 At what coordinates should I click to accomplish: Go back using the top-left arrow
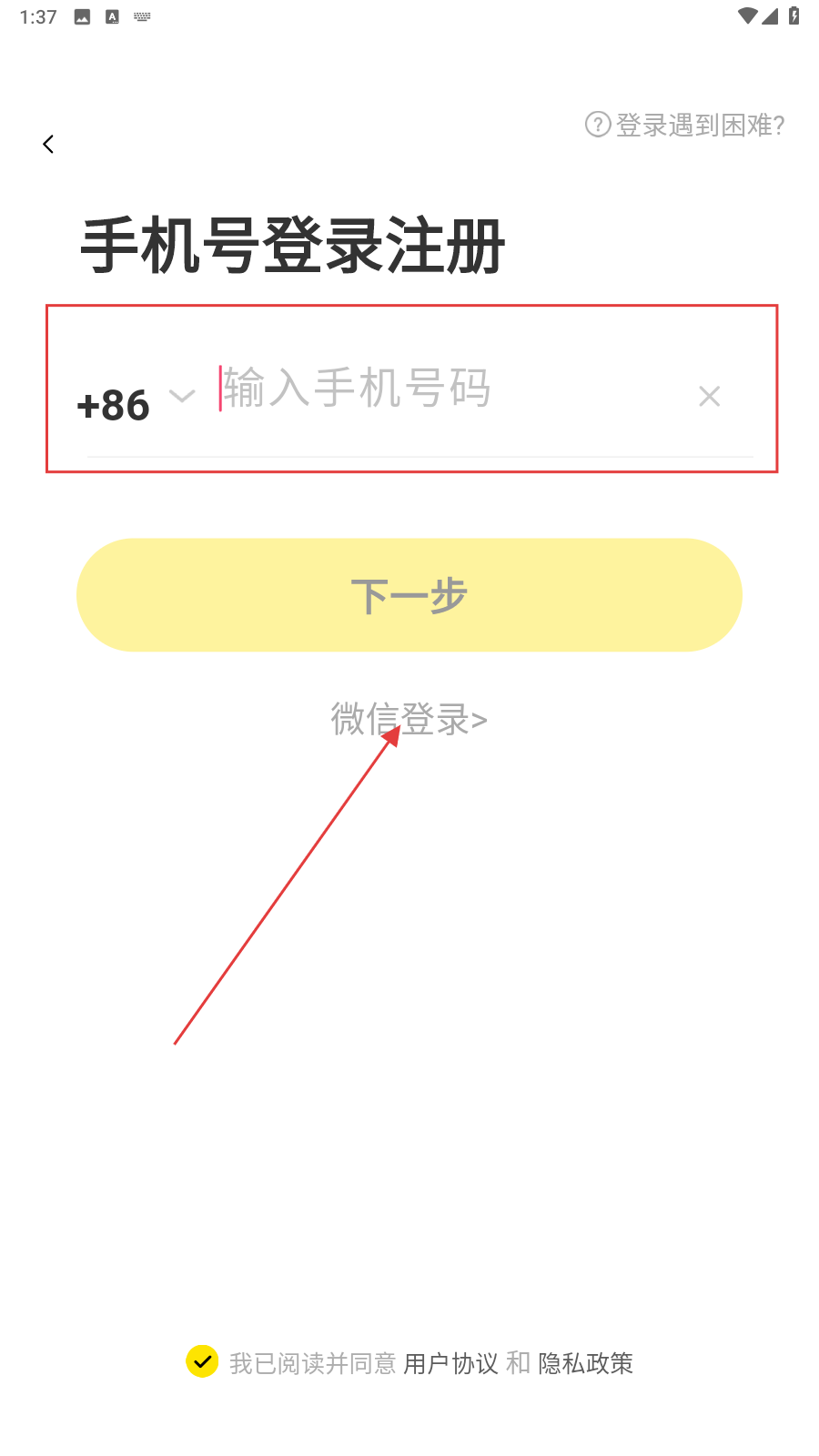[x=48, y=144]
